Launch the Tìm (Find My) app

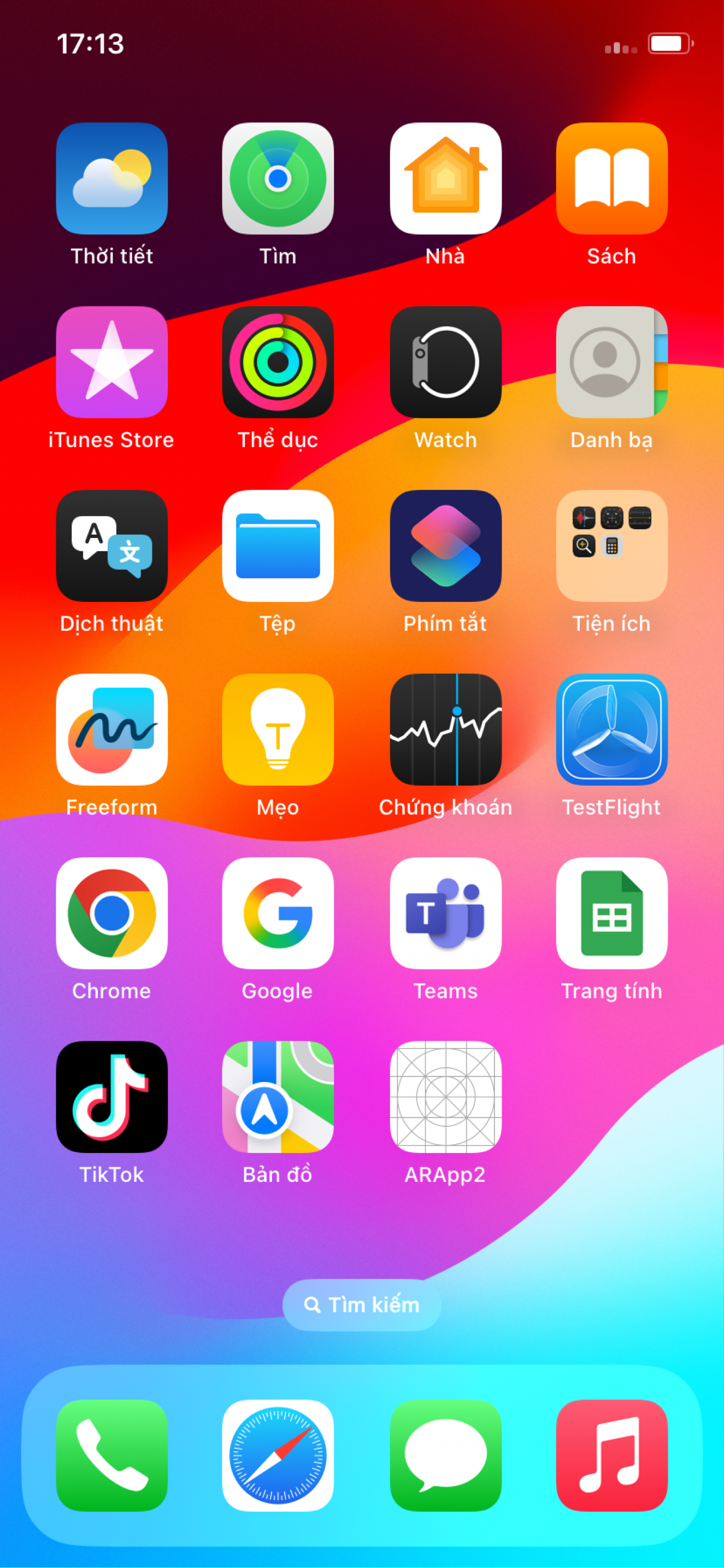pyautogui.click(x=278, y=178)
